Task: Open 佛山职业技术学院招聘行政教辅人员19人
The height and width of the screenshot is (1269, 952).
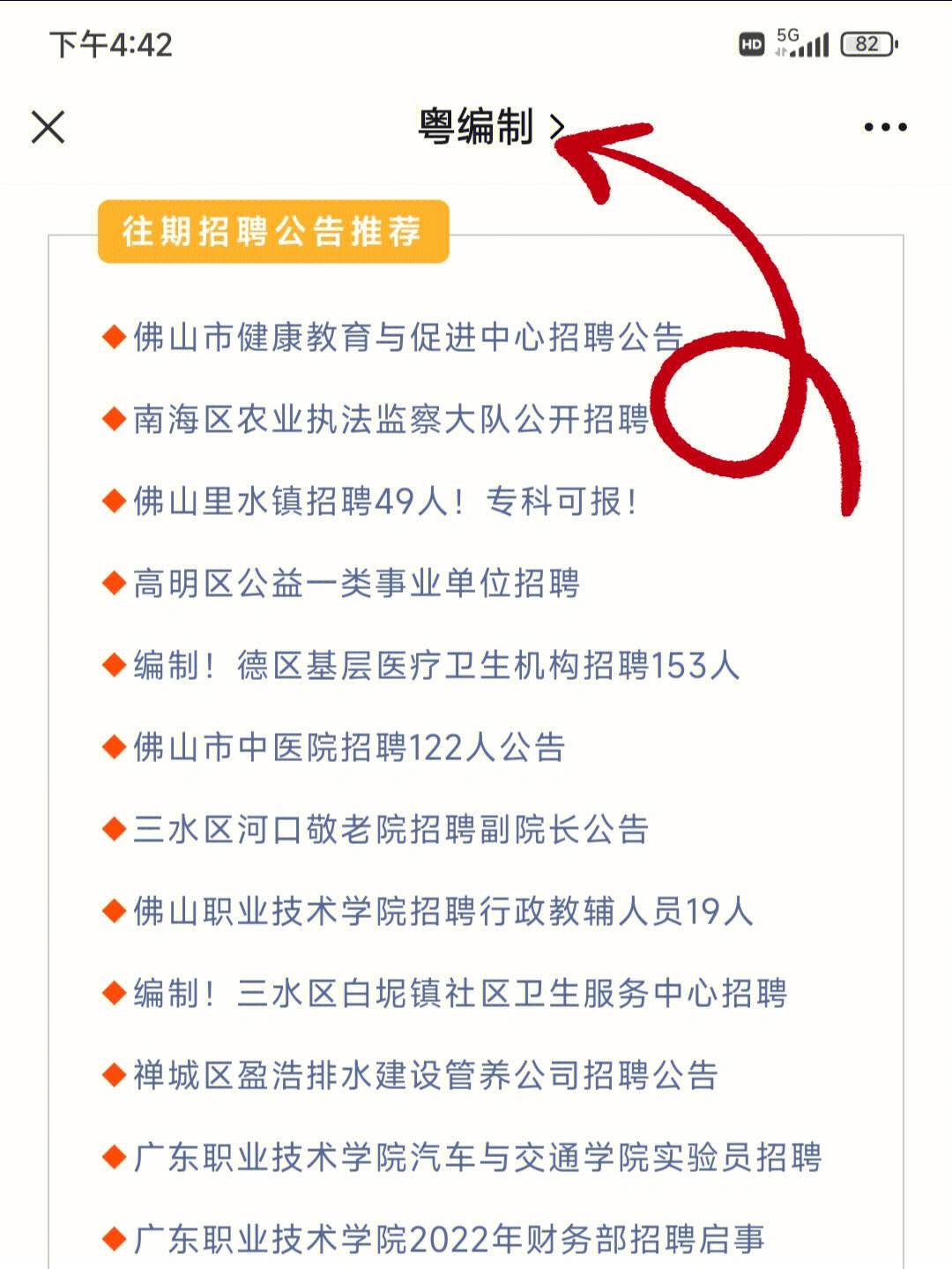Action: (443, 911)
